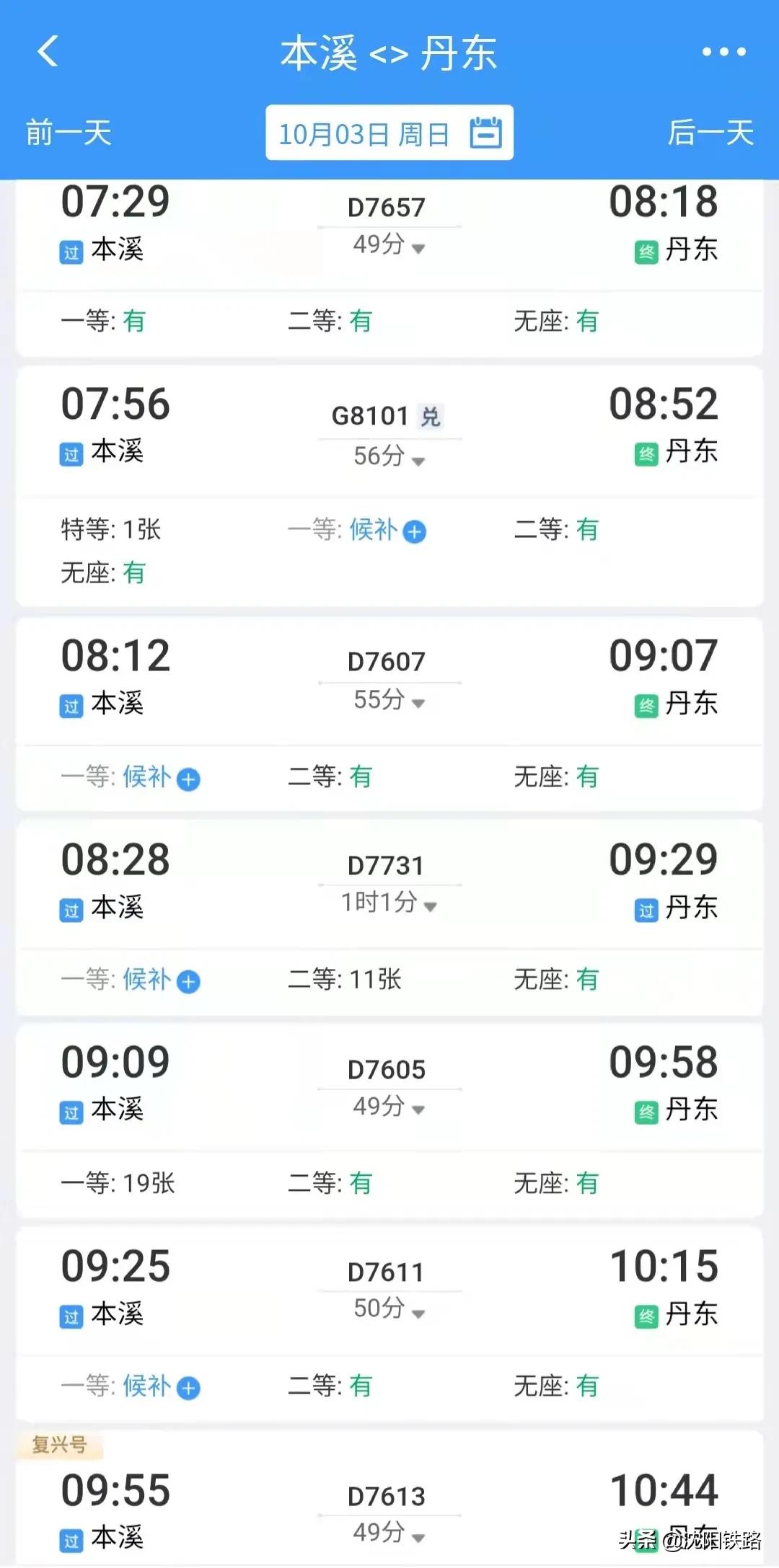The width and height of the screenshot is (779, 1568).
Task: Tap the 兑 badge next to G8101
Action: [x=431, y=416]
